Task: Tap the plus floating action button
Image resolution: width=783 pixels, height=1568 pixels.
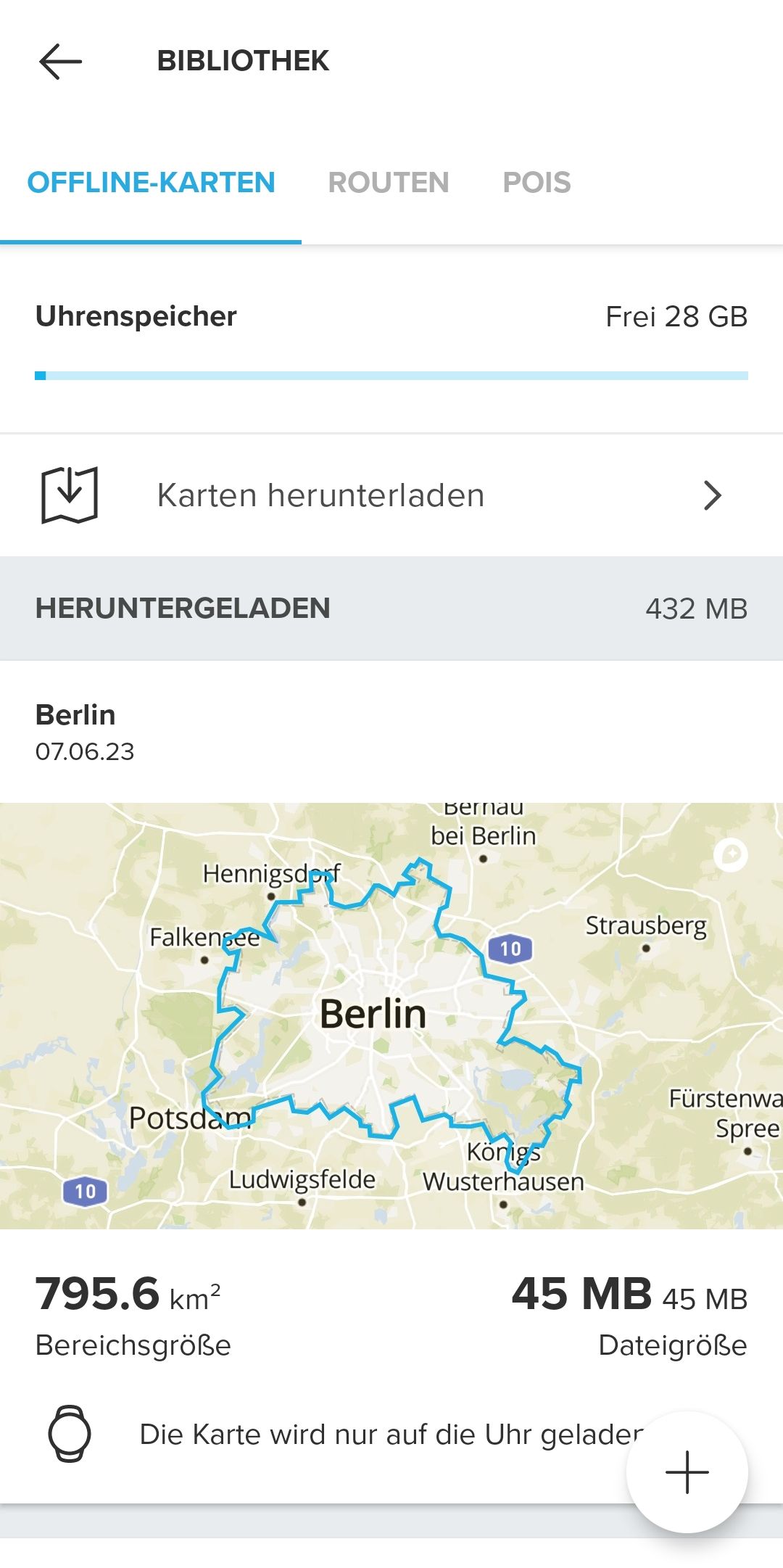Action: (687, 1472)
